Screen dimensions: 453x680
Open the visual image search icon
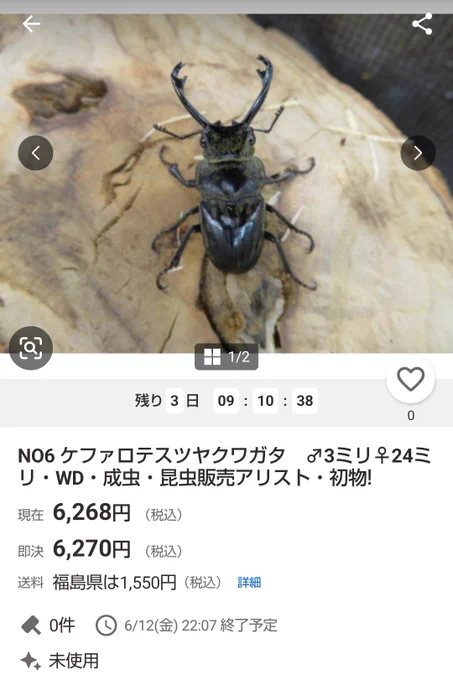[31, 348]
